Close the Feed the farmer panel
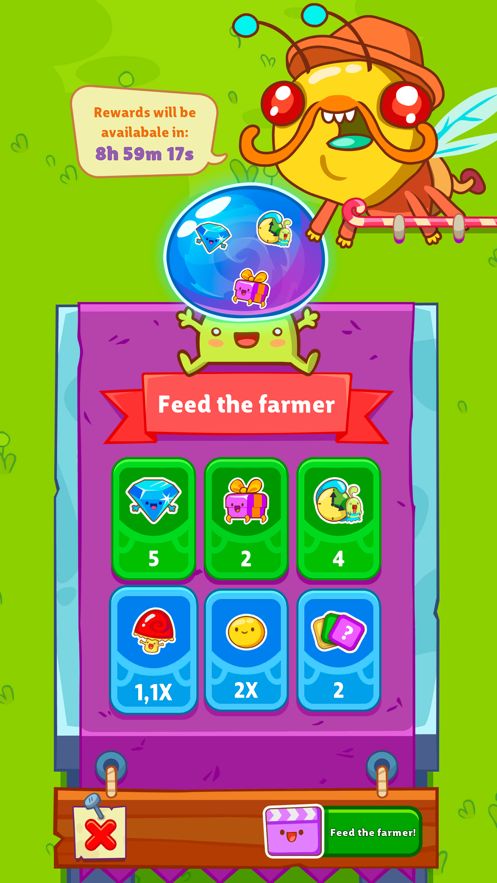This screenshot has width=497, height=883. [100, 832]
